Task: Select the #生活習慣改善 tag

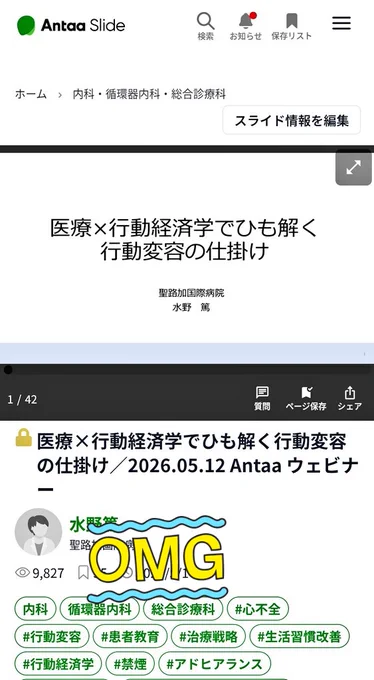Action: coord(299,637)
